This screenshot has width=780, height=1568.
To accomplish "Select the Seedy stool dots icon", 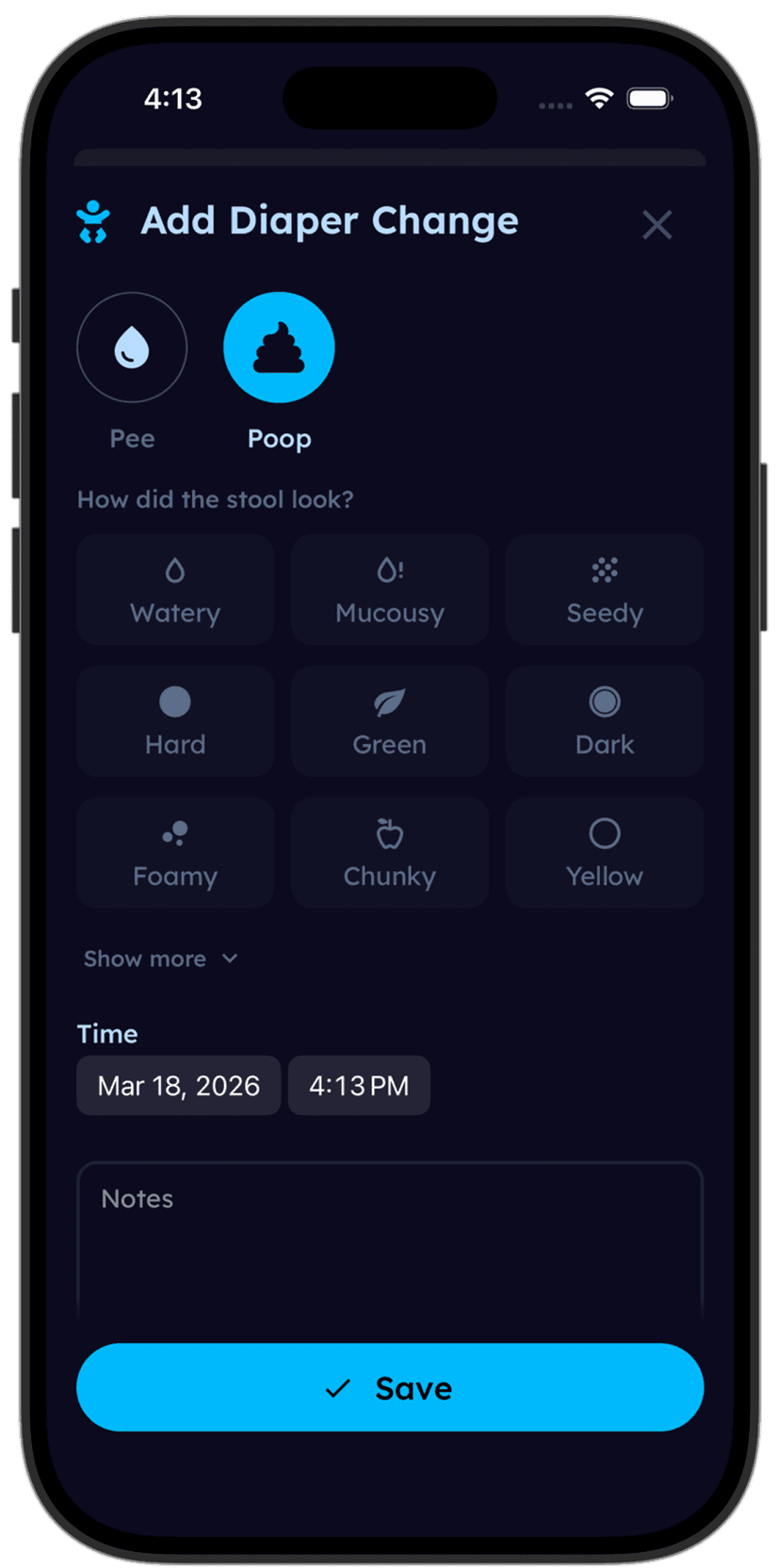I will pyautogui.click(x=604, y=567).
